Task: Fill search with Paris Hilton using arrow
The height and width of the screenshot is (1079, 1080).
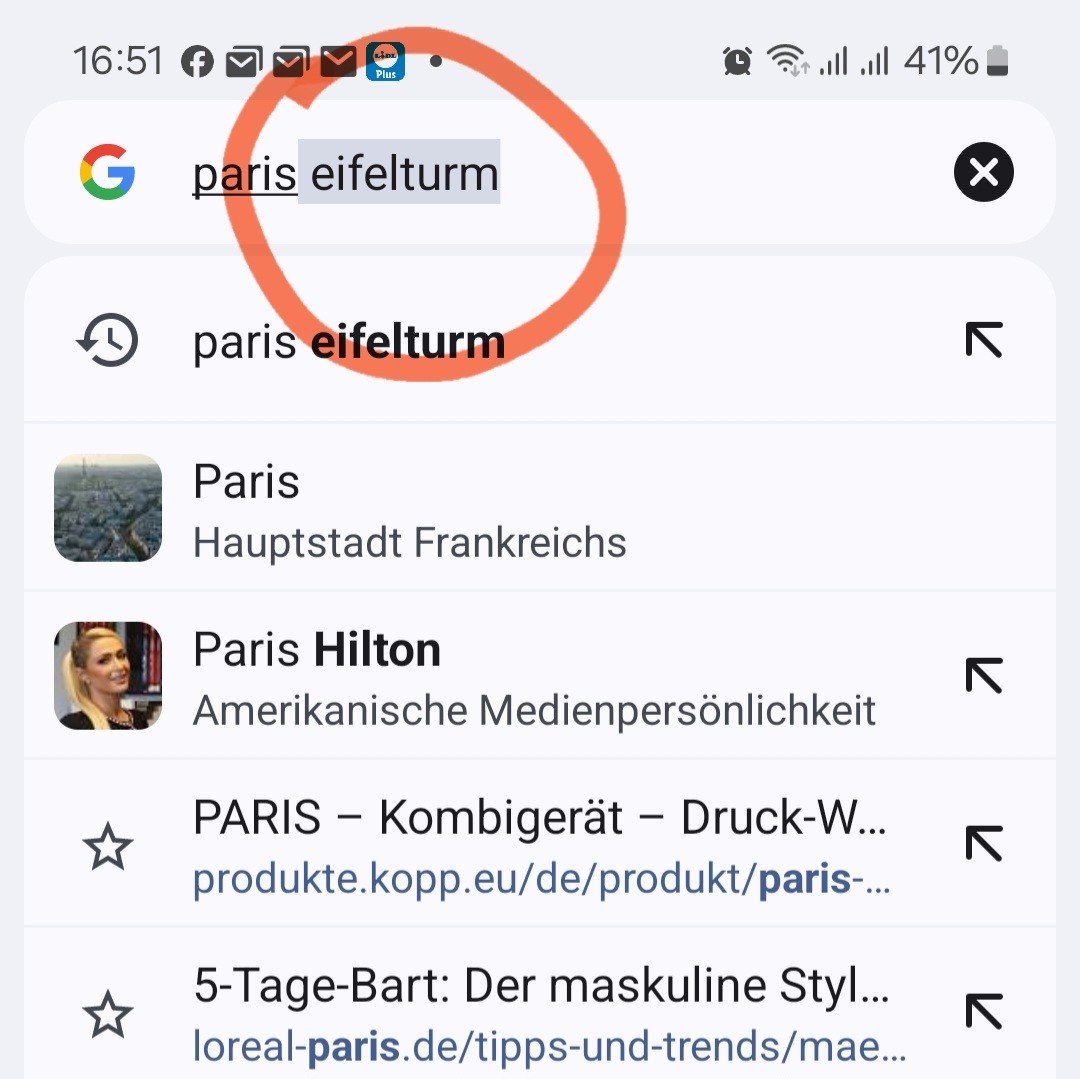Action: coord(983,678)
